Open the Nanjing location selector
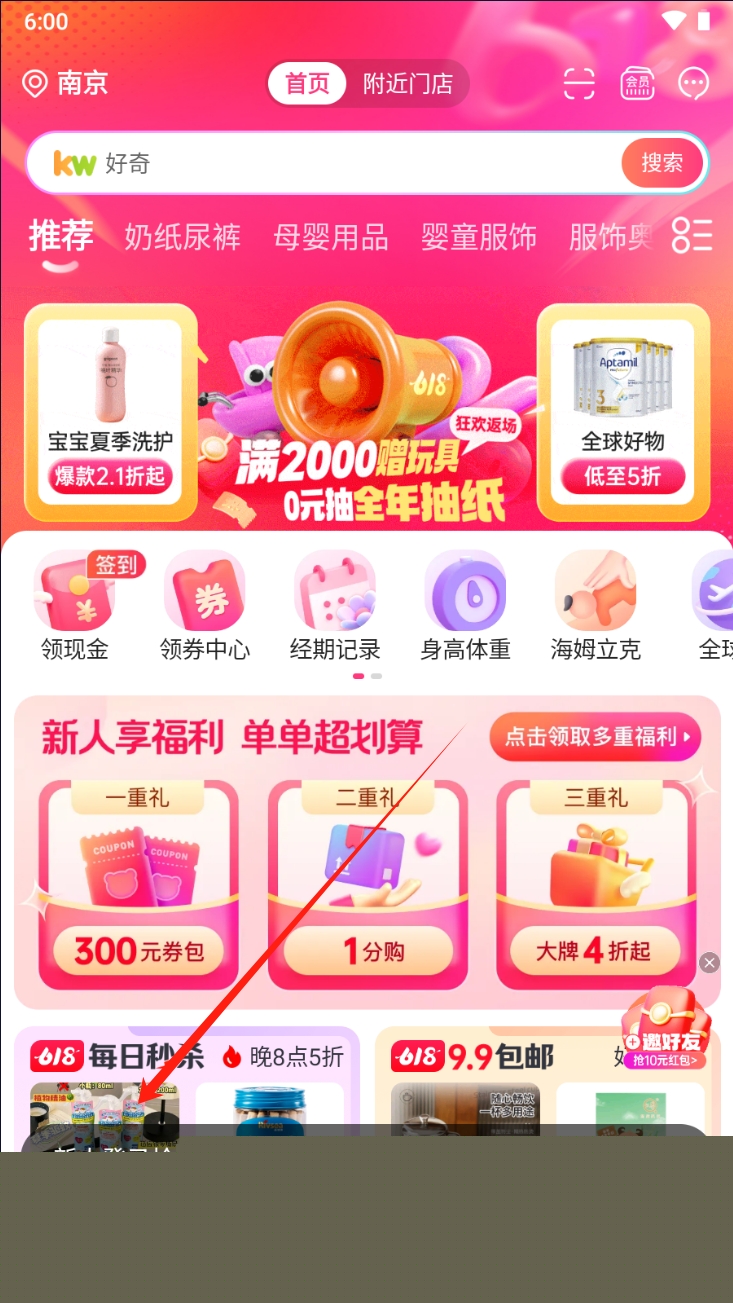Image resolution: width=733 pixels, height=1303 pixels. pos(66,83)
